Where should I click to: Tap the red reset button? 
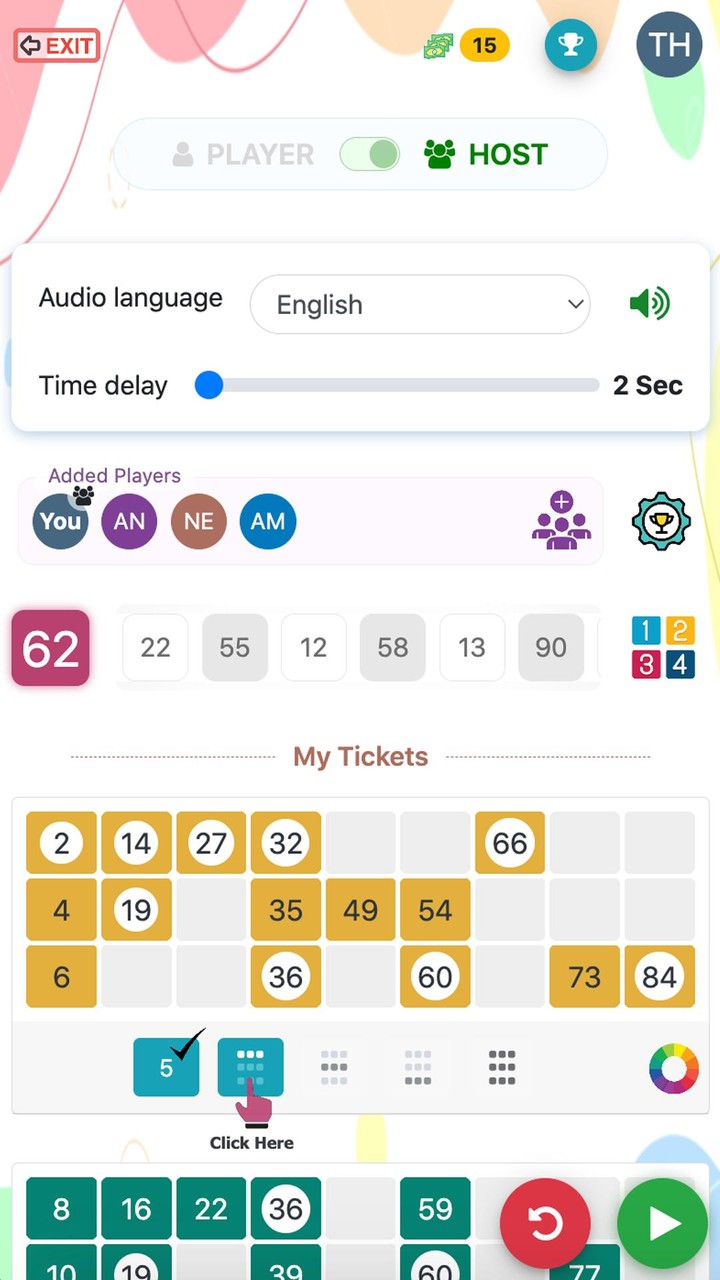tap(545, 1223)
